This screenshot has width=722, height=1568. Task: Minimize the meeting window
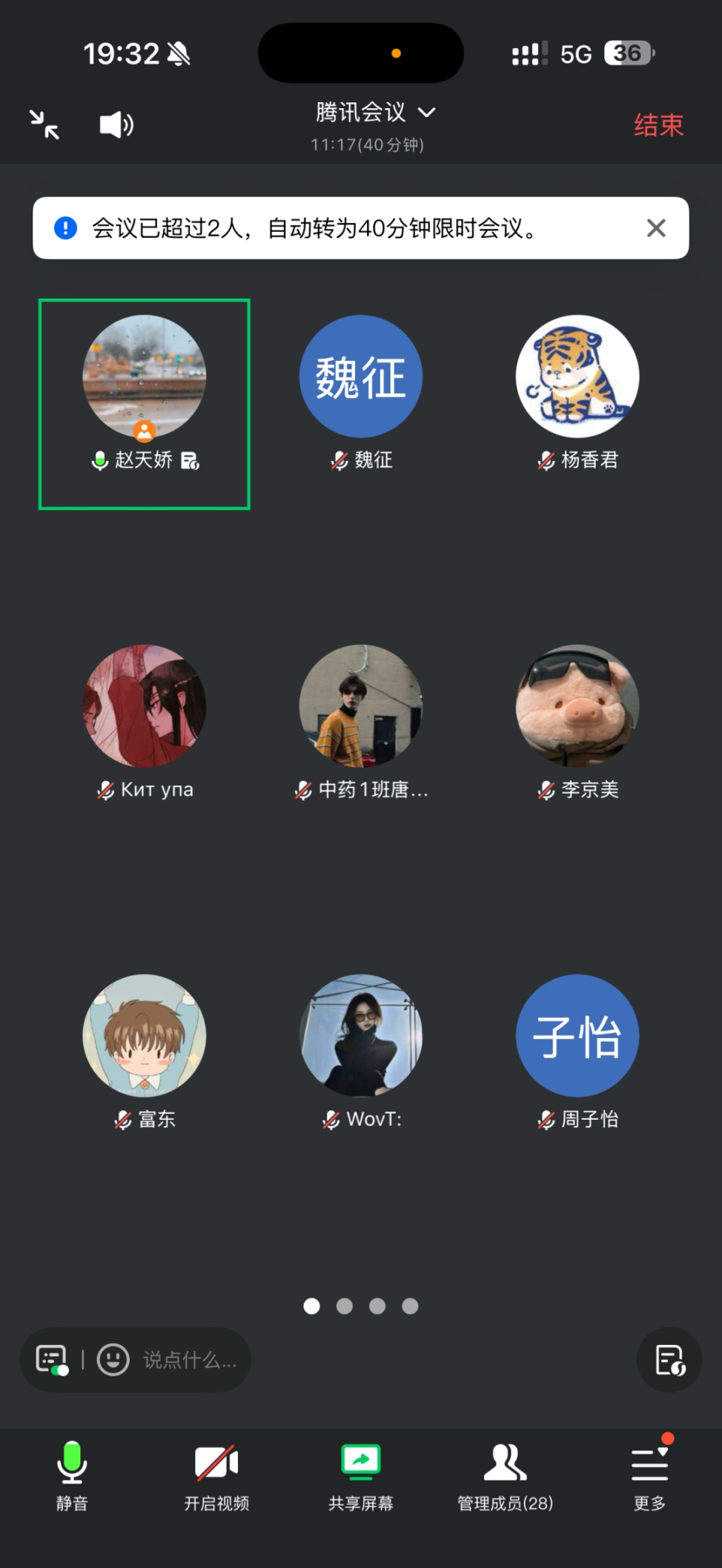point(44,124)
